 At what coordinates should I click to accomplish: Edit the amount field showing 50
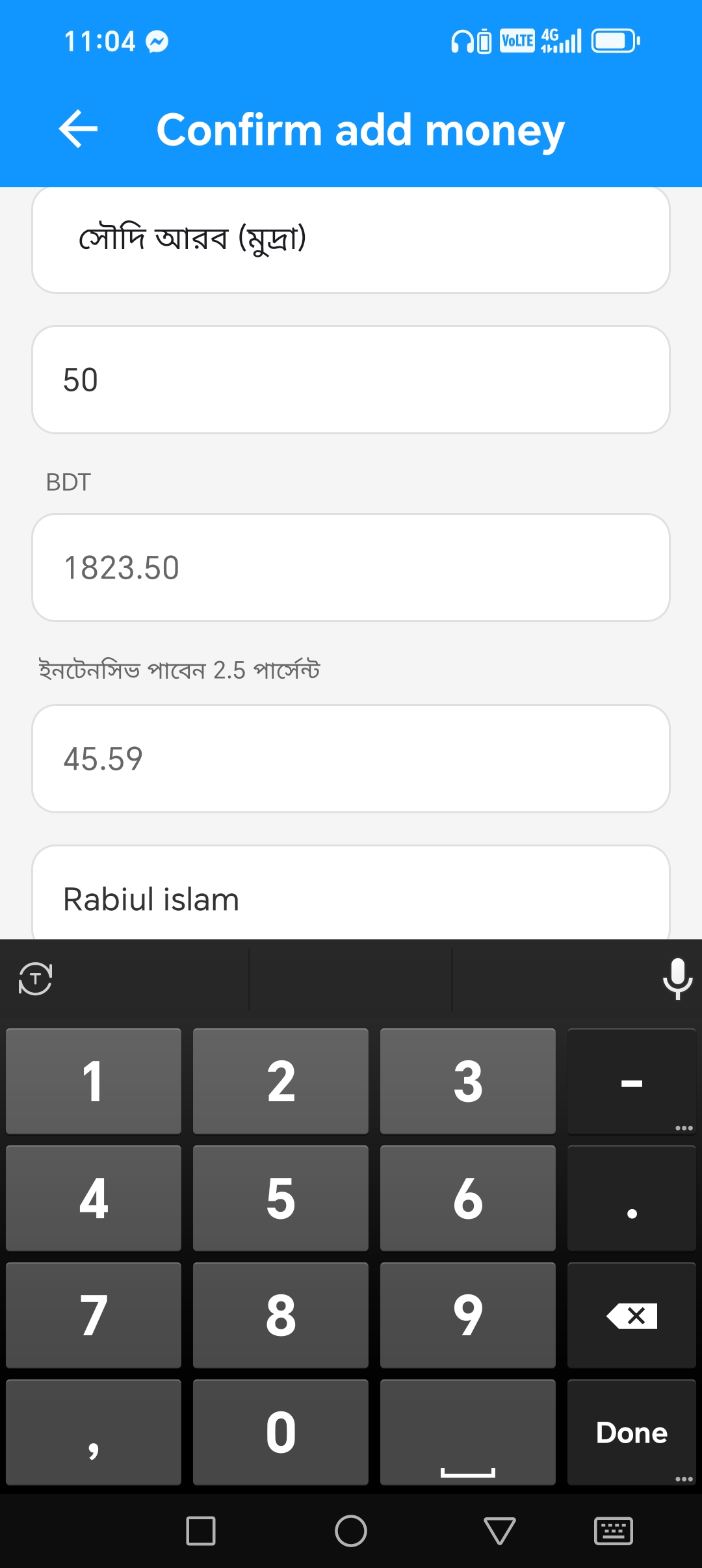351,380
